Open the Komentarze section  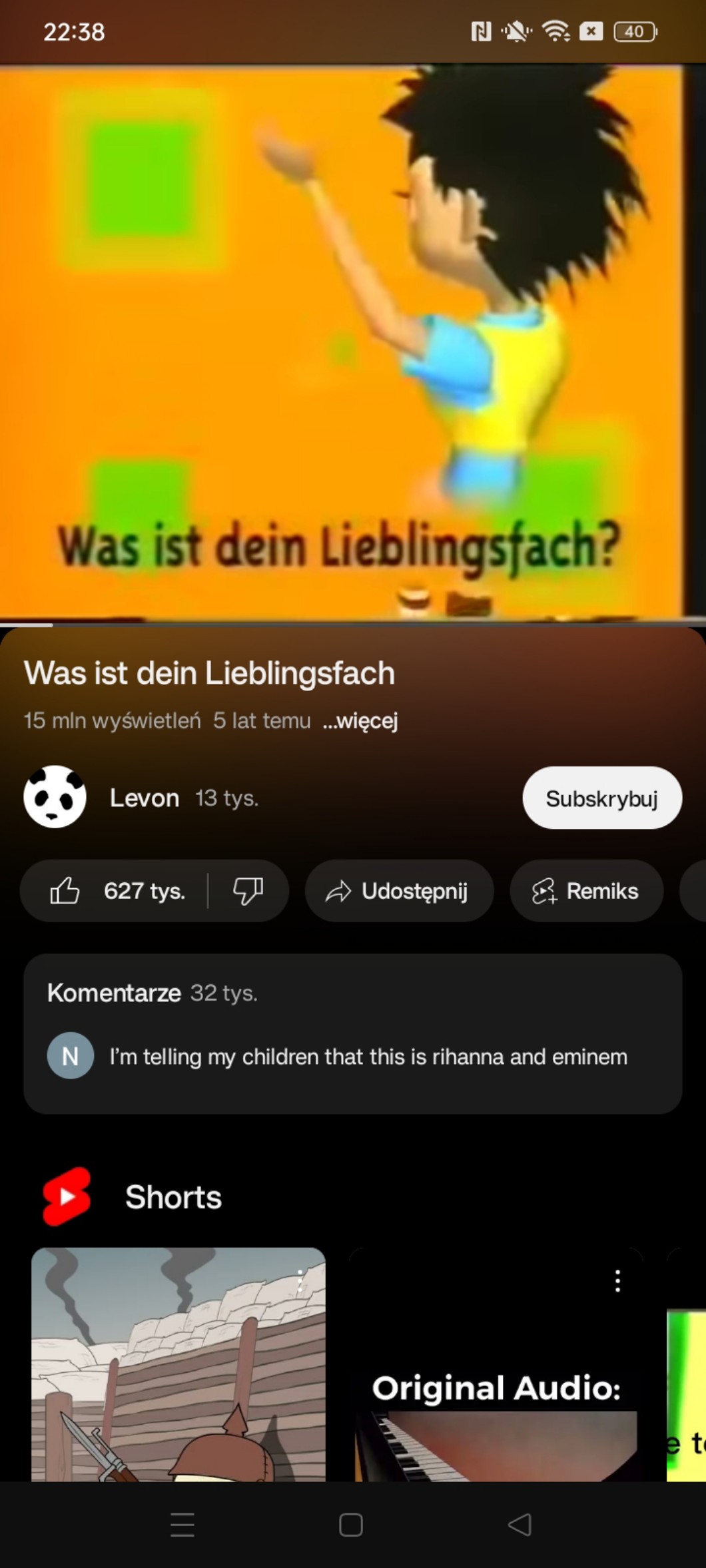[x=353, y=1033]
